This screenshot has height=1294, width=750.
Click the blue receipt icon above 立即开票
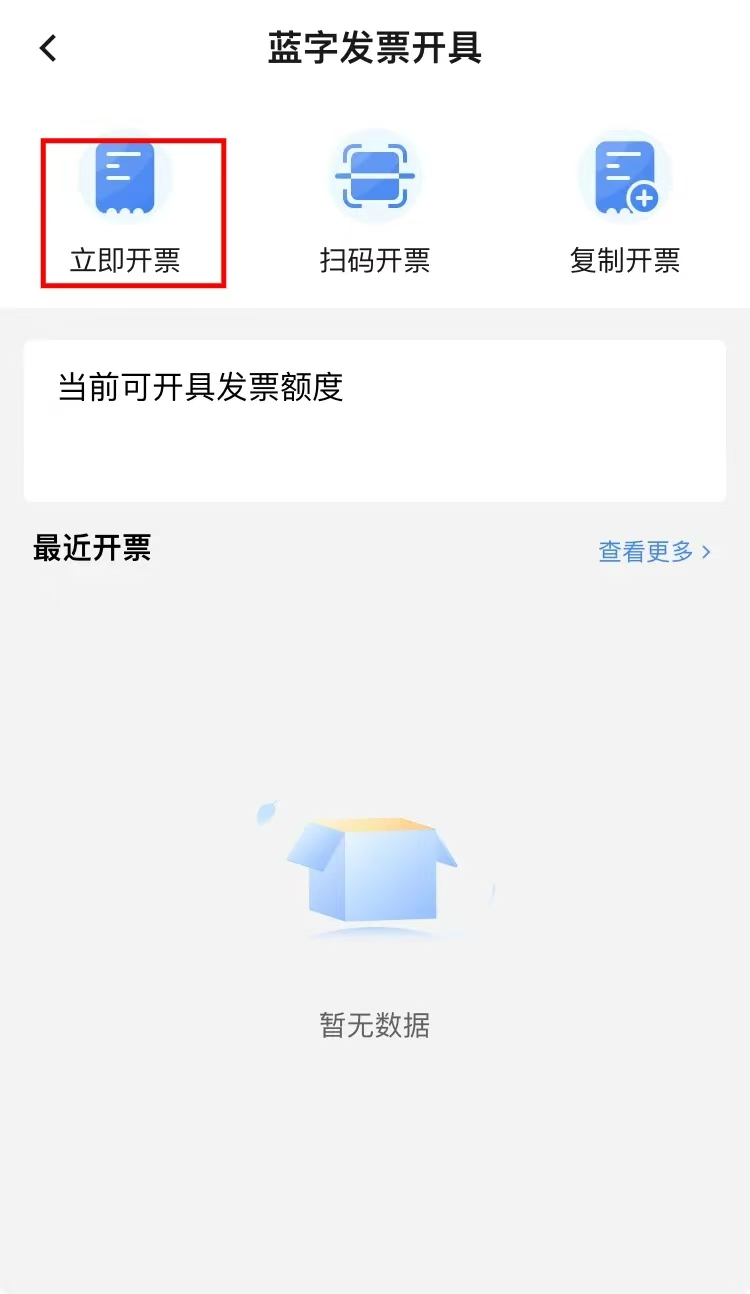click(125, 176)
